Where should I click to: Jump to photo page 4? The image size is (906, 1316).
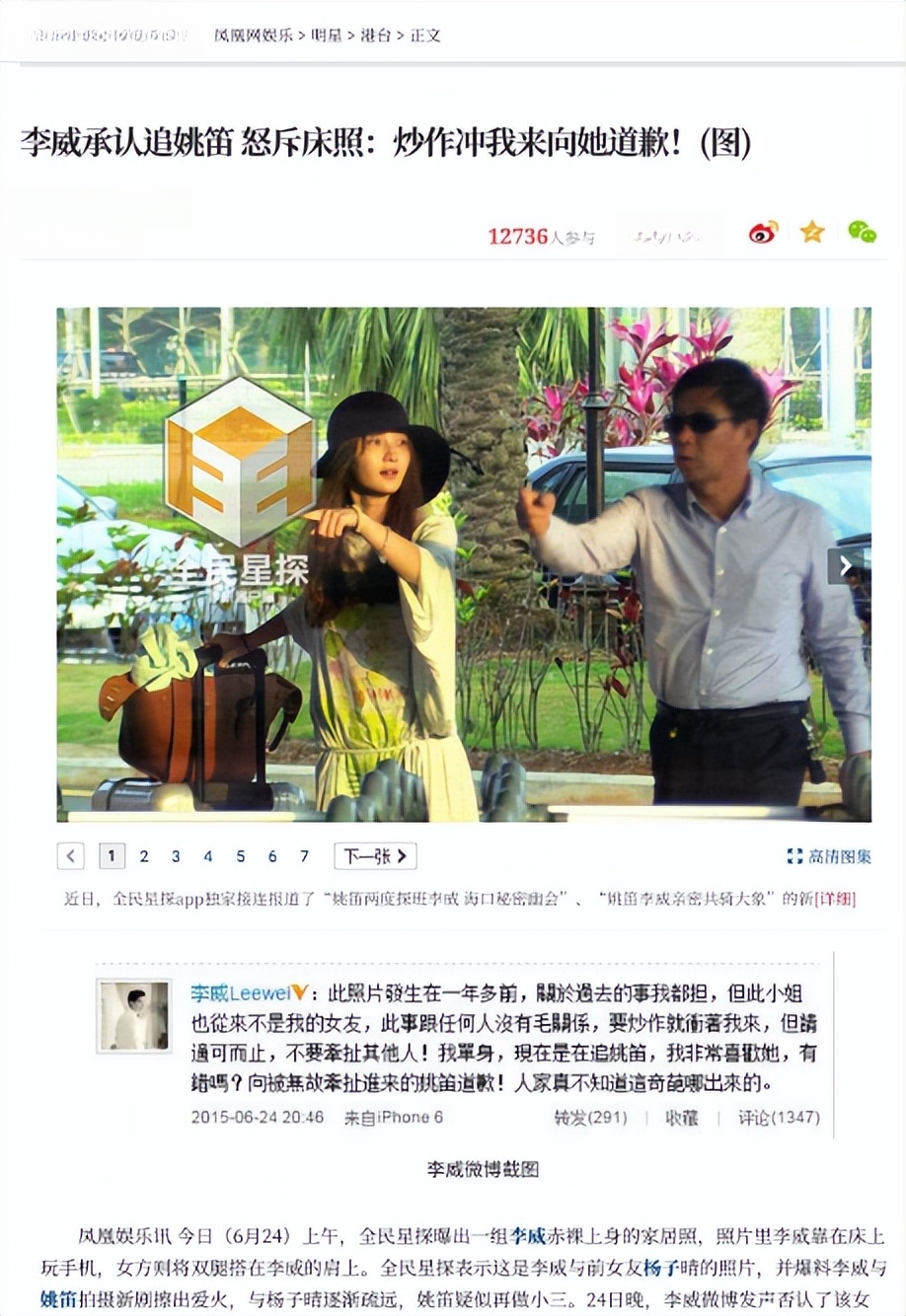(x=208, y=856)
